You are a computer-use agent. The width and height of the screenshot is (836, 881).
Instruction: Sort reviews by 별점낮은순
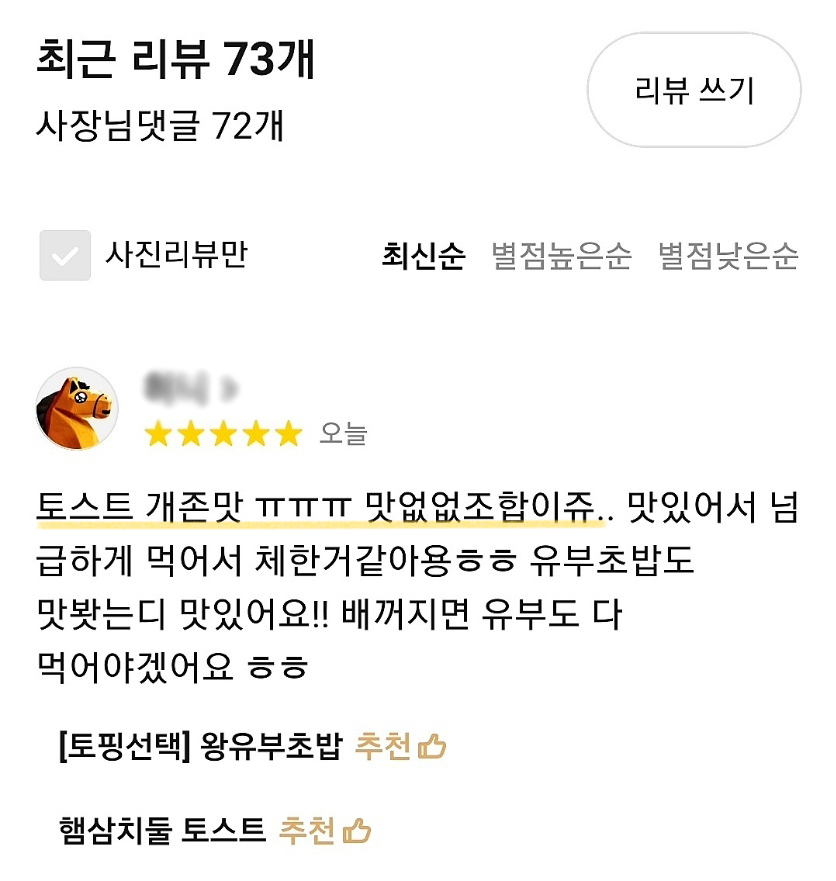coord(727,256)
